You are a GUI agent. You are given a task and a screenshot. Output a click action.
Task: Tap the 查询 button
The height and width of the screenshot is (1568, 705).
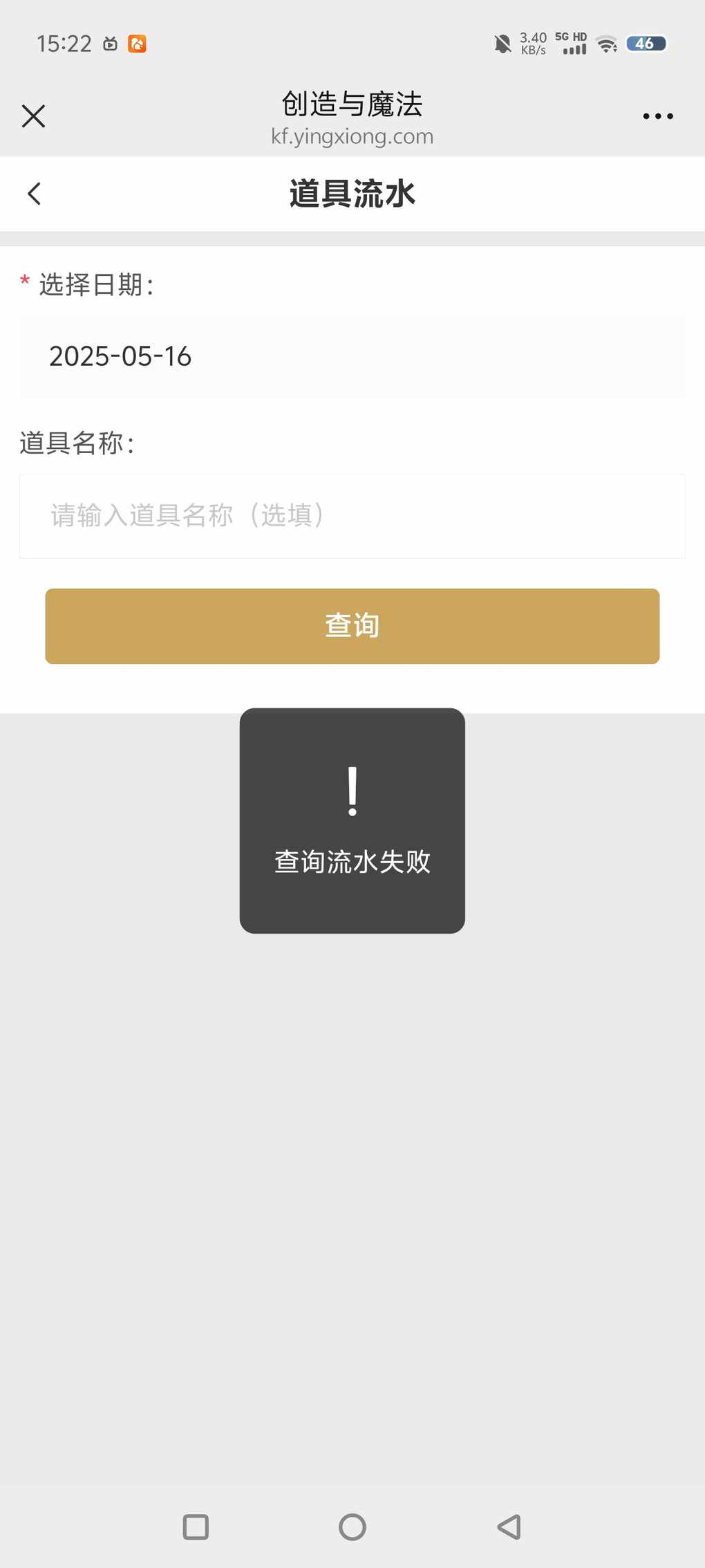pyautogui.click(x=352, y=626)
